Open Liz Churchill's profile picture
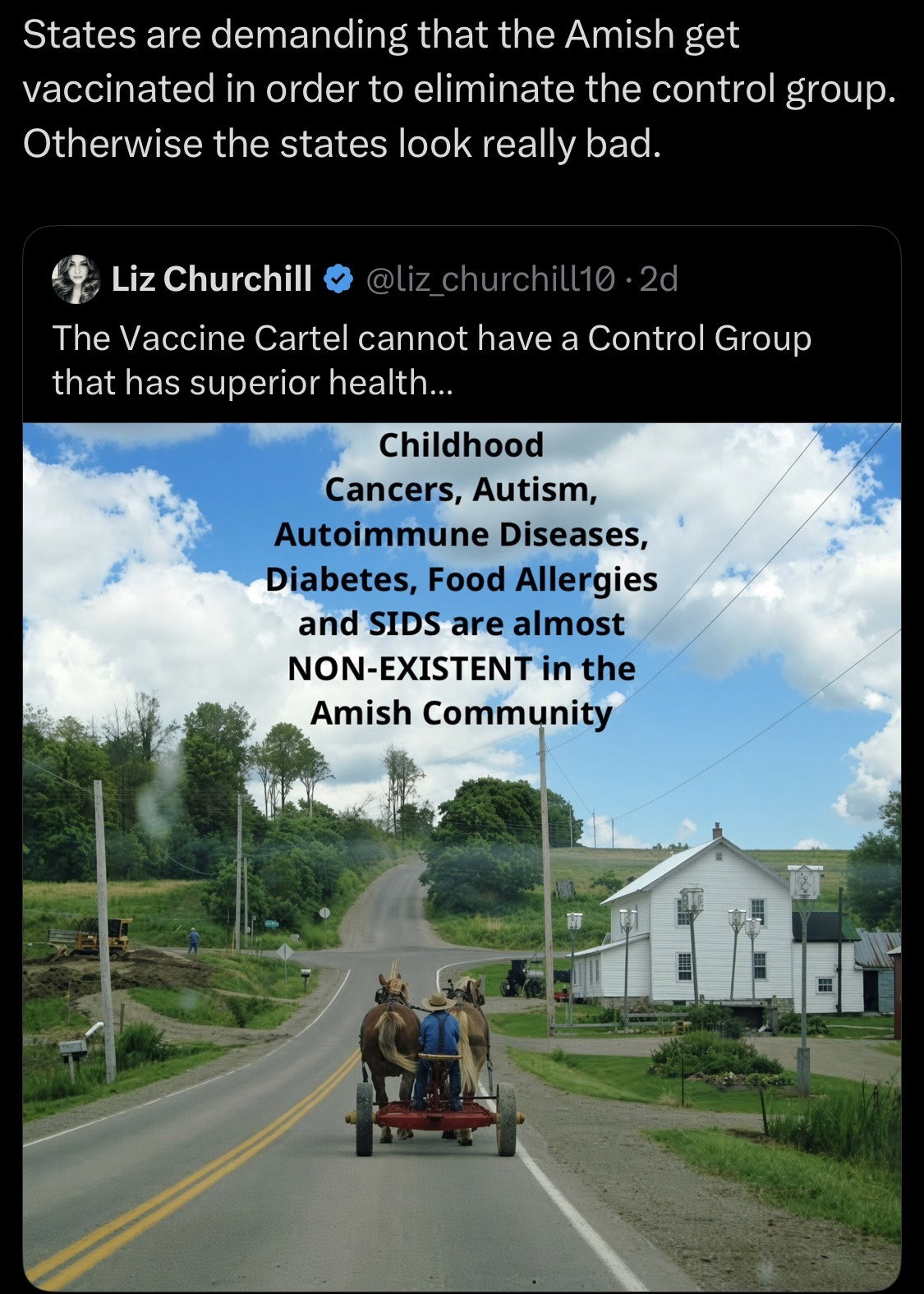This screenshot has width=924, height=1294. (x=76, y=279)
